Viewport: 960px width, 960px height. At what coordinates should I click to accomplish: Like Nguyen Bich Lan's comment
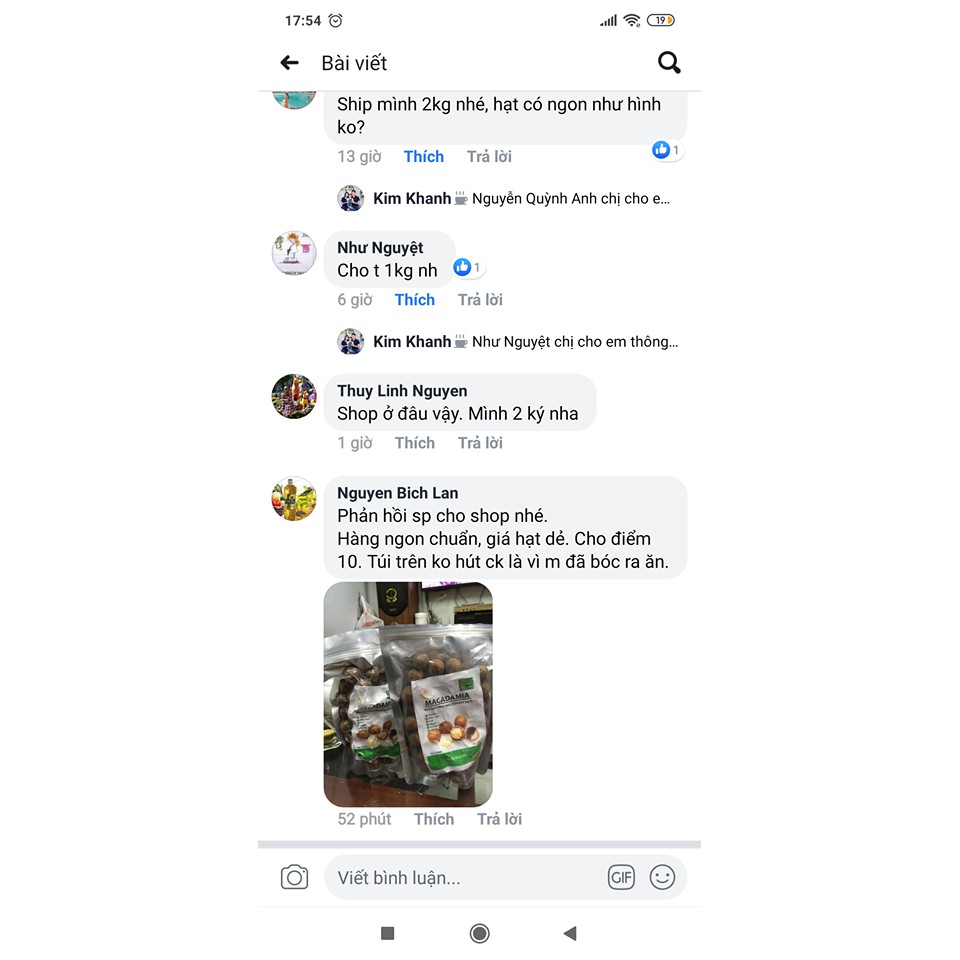pos(433,819)
